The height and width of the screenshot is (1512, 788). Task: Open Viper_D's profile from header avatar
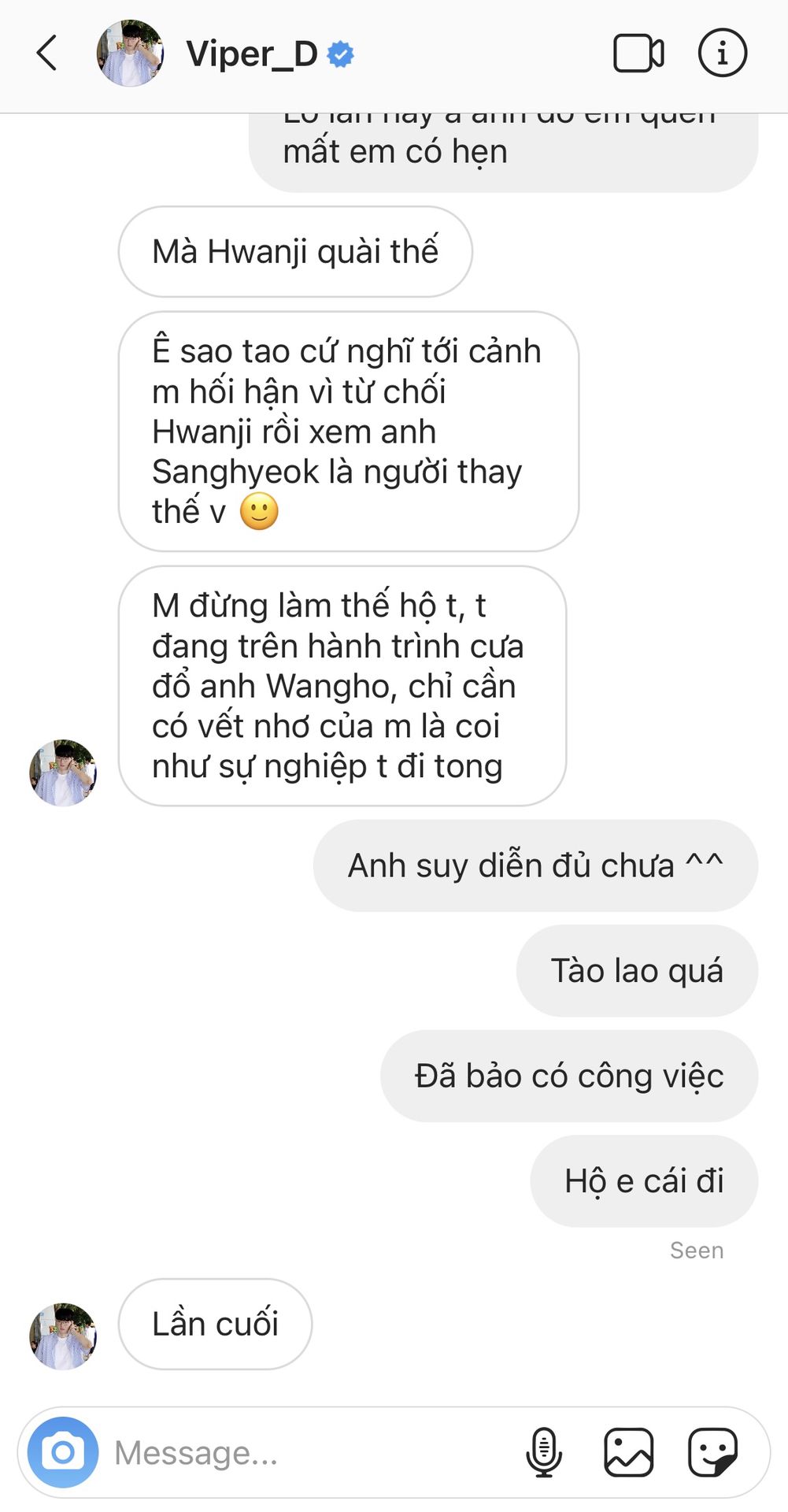(130, 54)
